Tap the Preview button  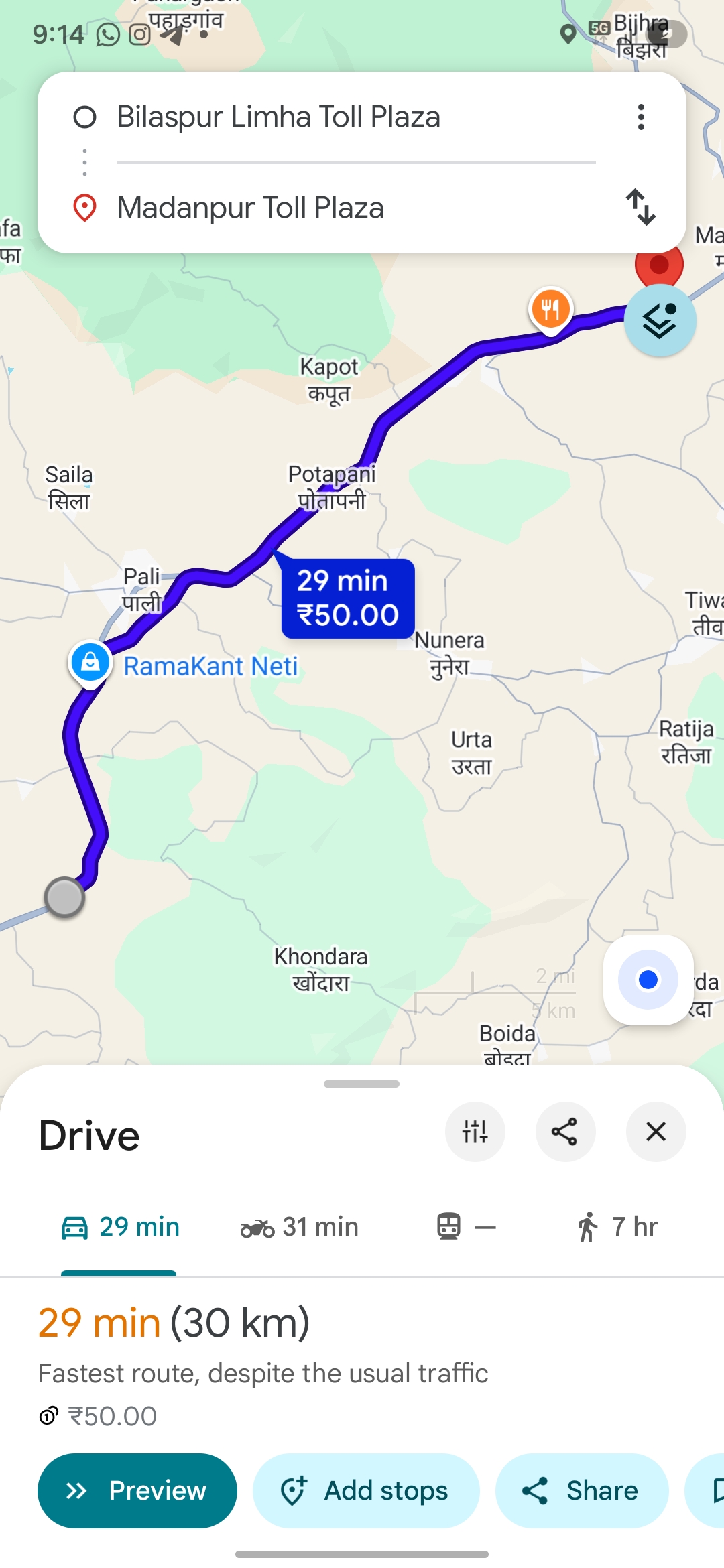[x=137, y=1490]
